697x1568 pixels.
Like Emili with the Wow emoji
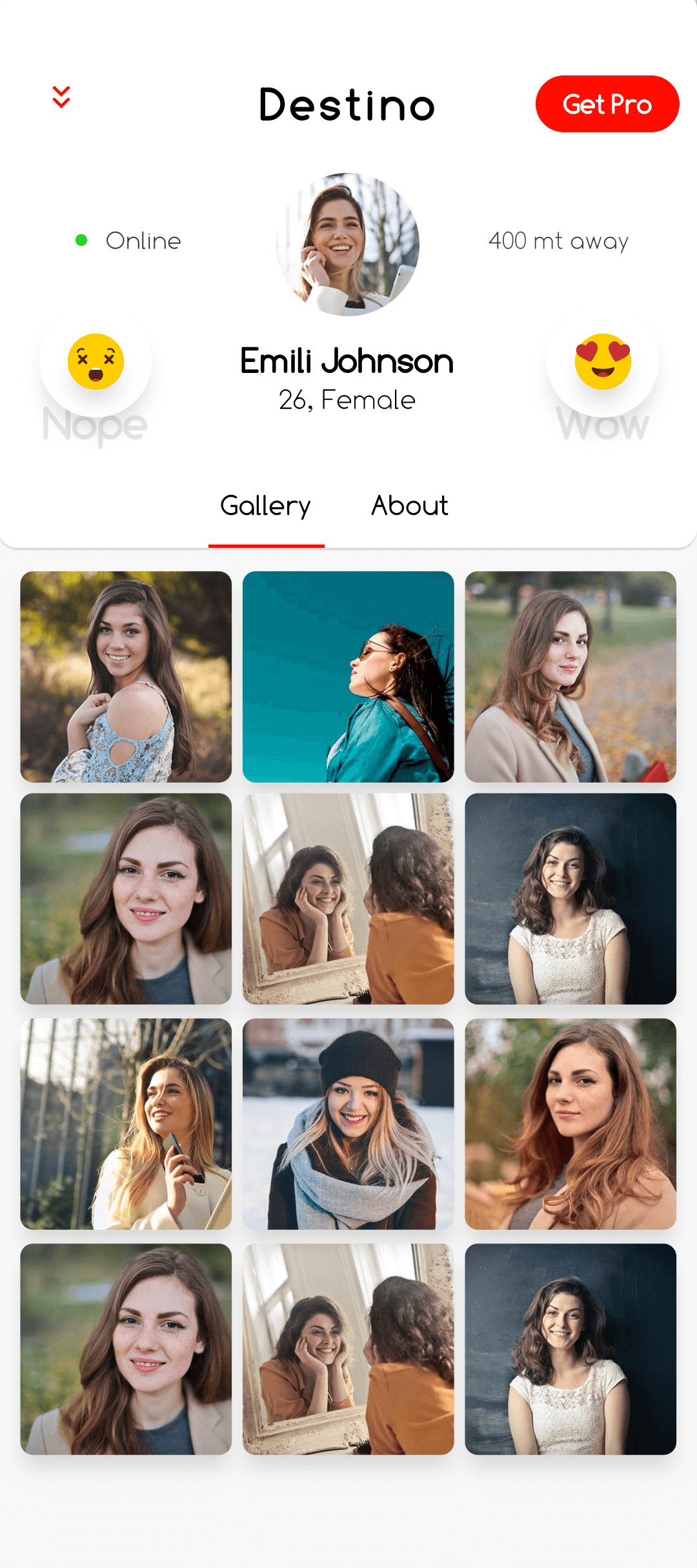tap(602, 362)
